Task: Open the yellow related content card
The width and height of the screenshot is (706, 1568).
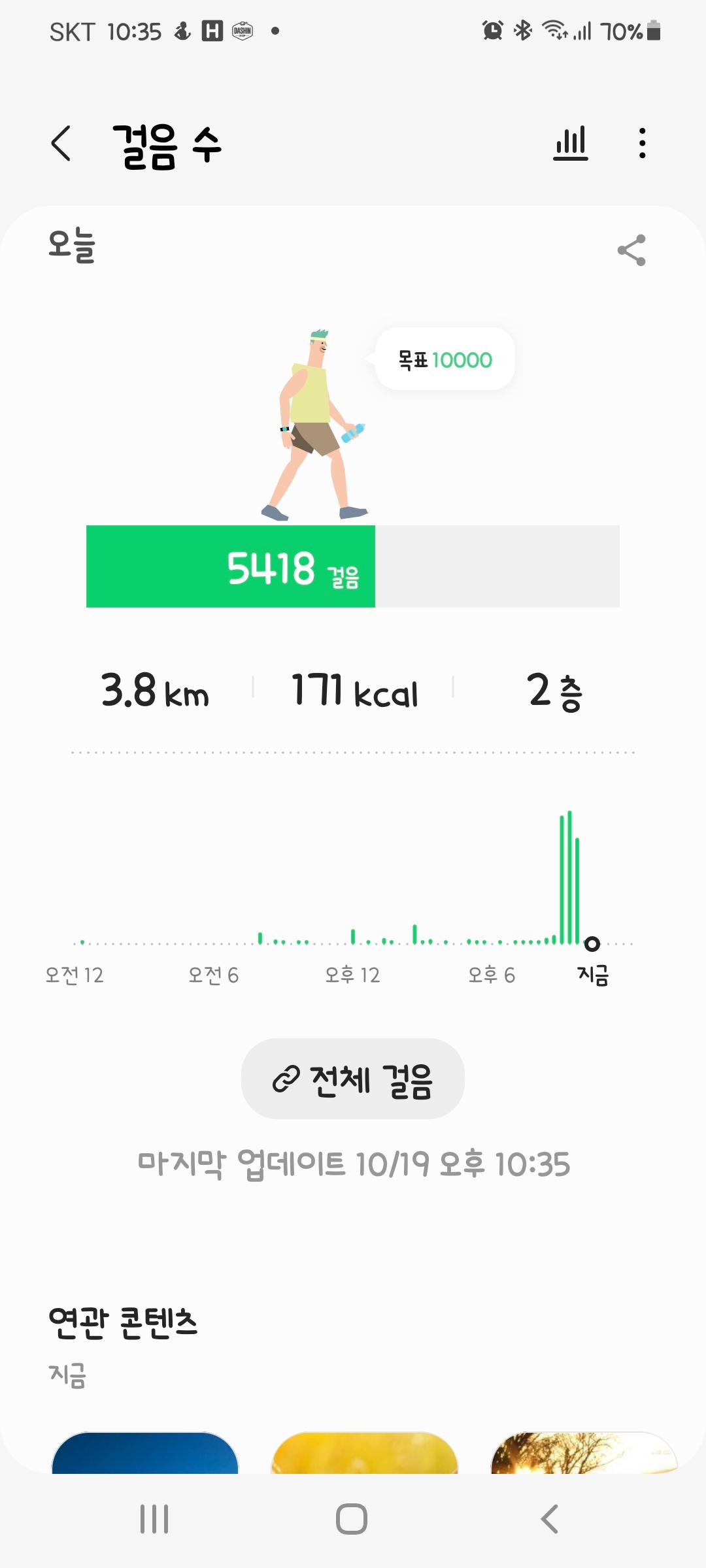Action: click(x=365, y=1453)
